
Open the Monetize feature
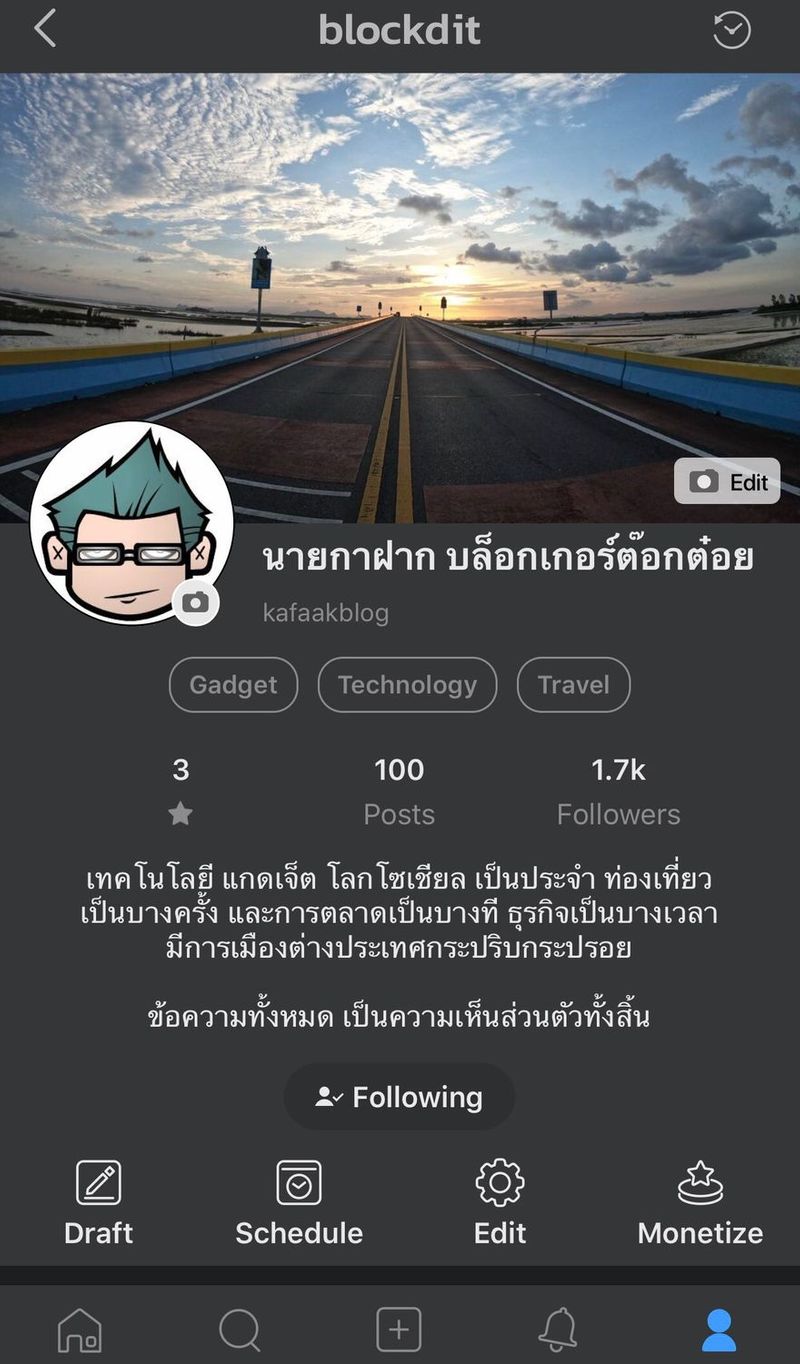click(699, 1200)
